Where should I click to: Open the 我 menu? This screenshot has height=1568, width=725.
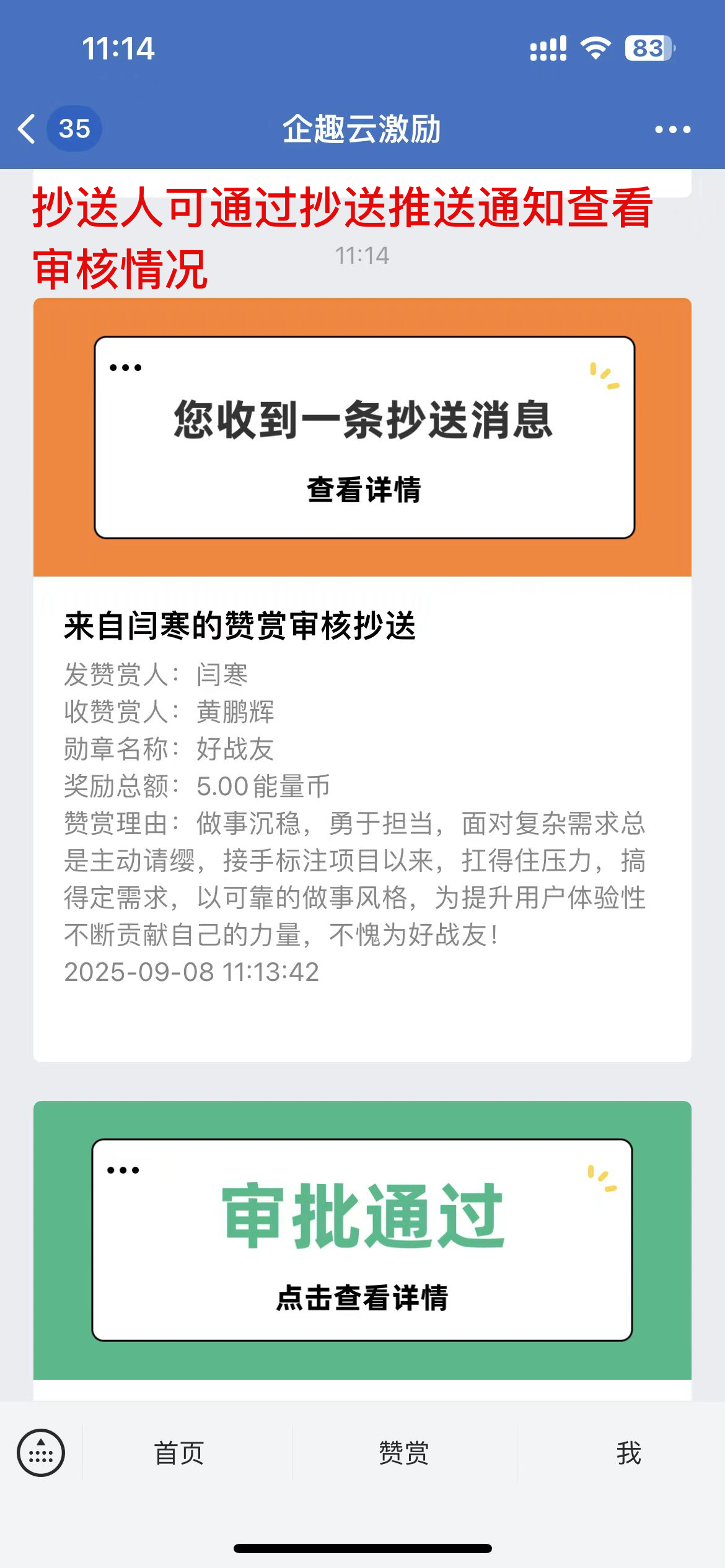point(628,1453)
